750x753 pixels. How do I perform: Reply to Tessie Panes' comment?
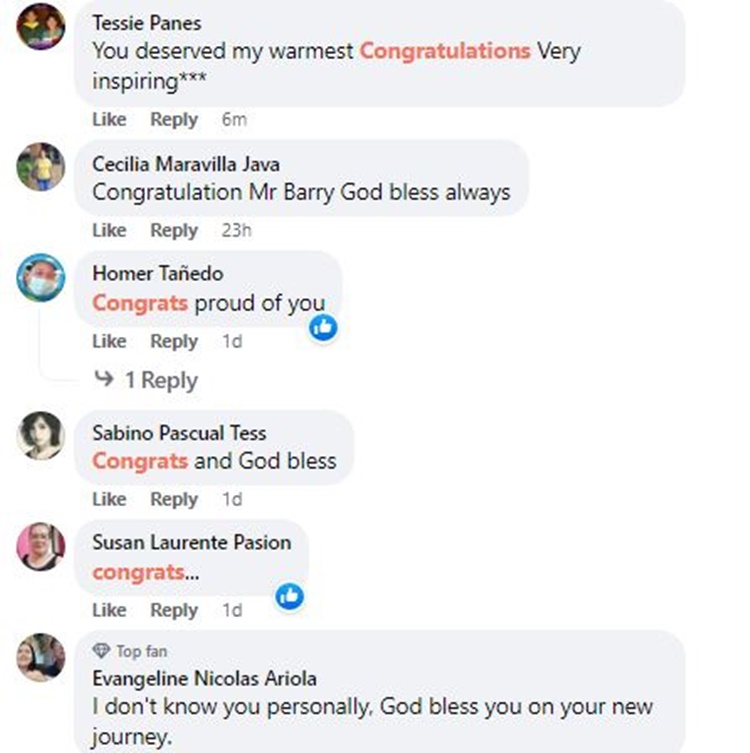[x=174, y=119]
